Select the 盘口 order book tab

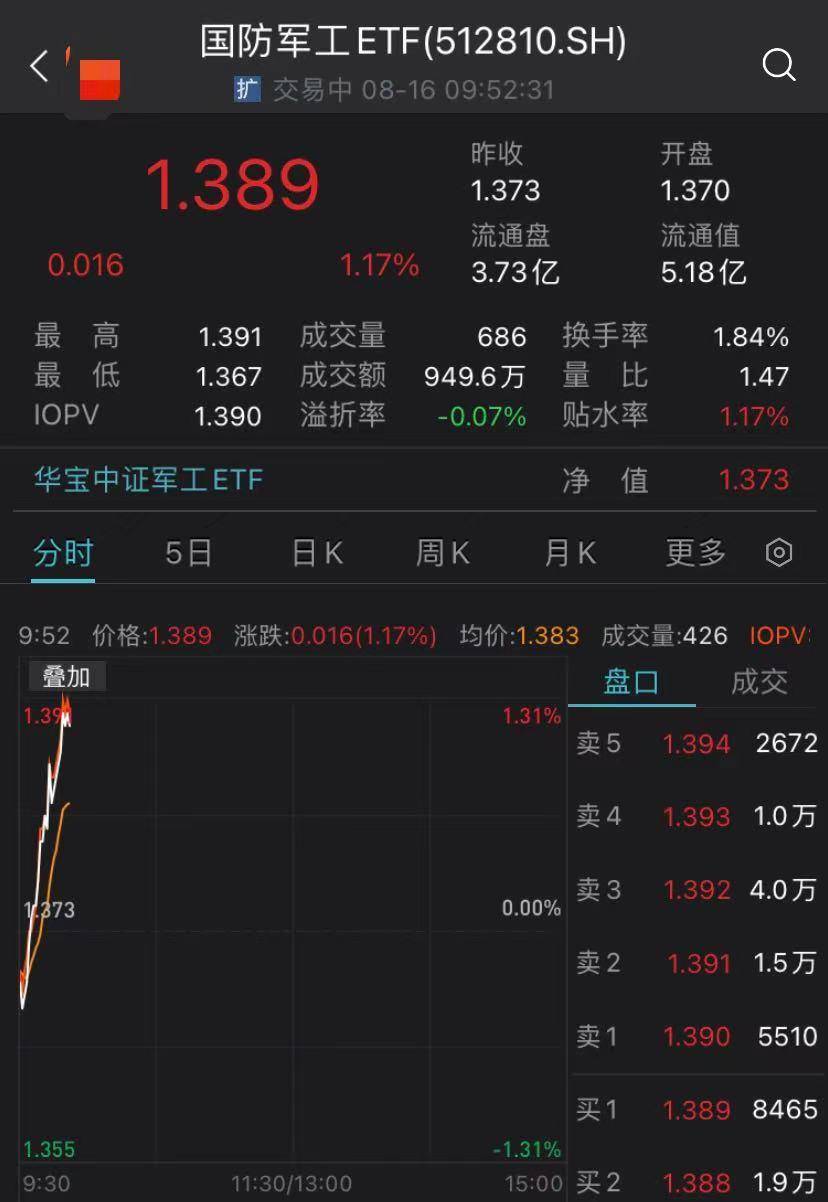coord(631,682)
